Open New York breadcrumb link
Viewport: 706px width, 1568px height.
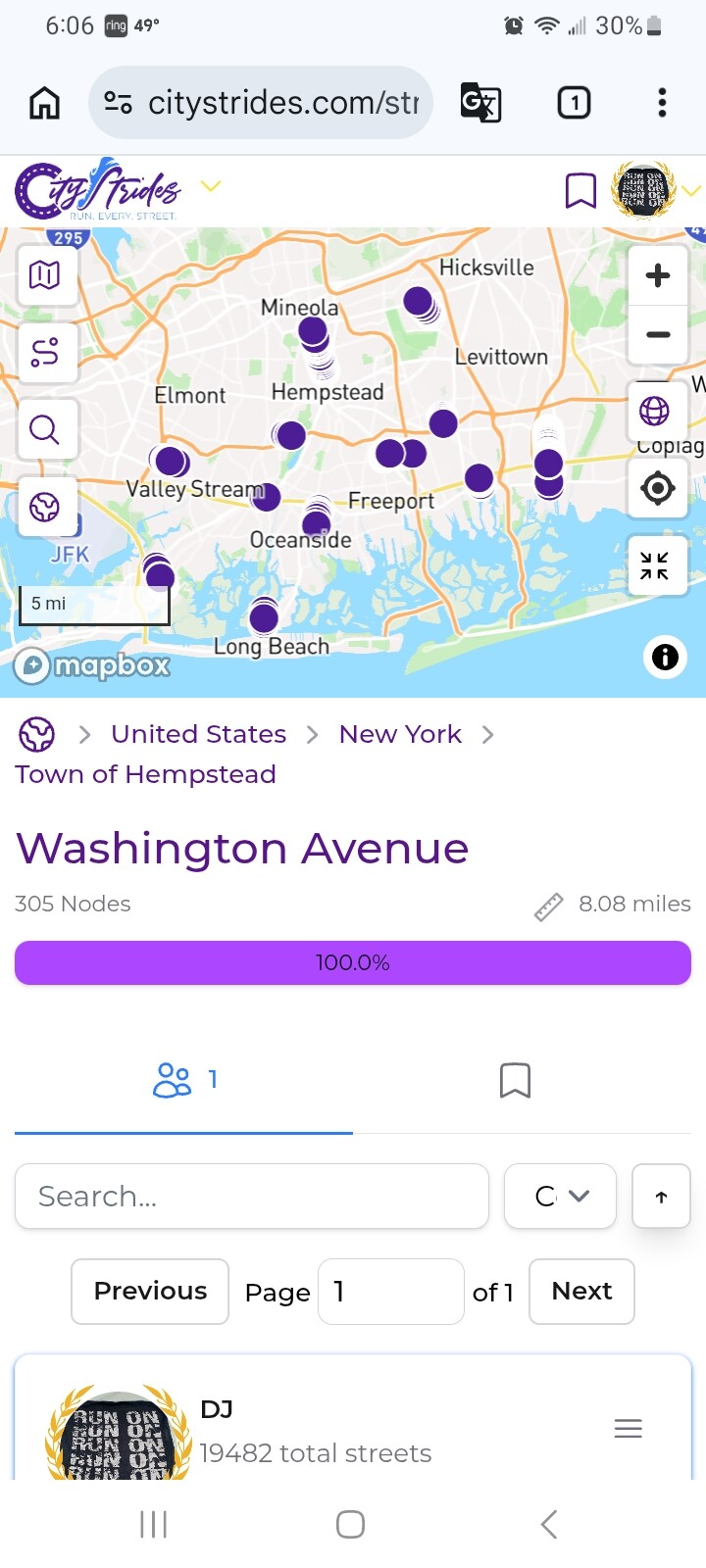[x=400, y=734]
